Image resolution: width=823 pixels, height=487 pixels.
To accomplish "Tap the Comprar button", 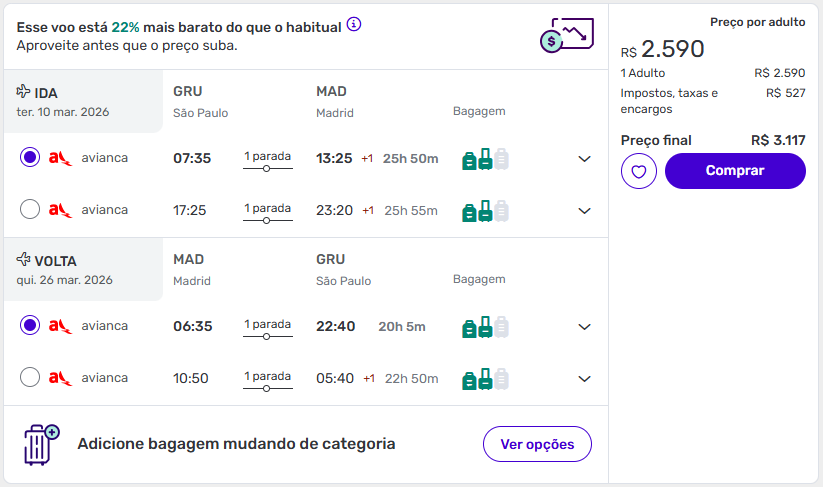I will coord(734,171).
